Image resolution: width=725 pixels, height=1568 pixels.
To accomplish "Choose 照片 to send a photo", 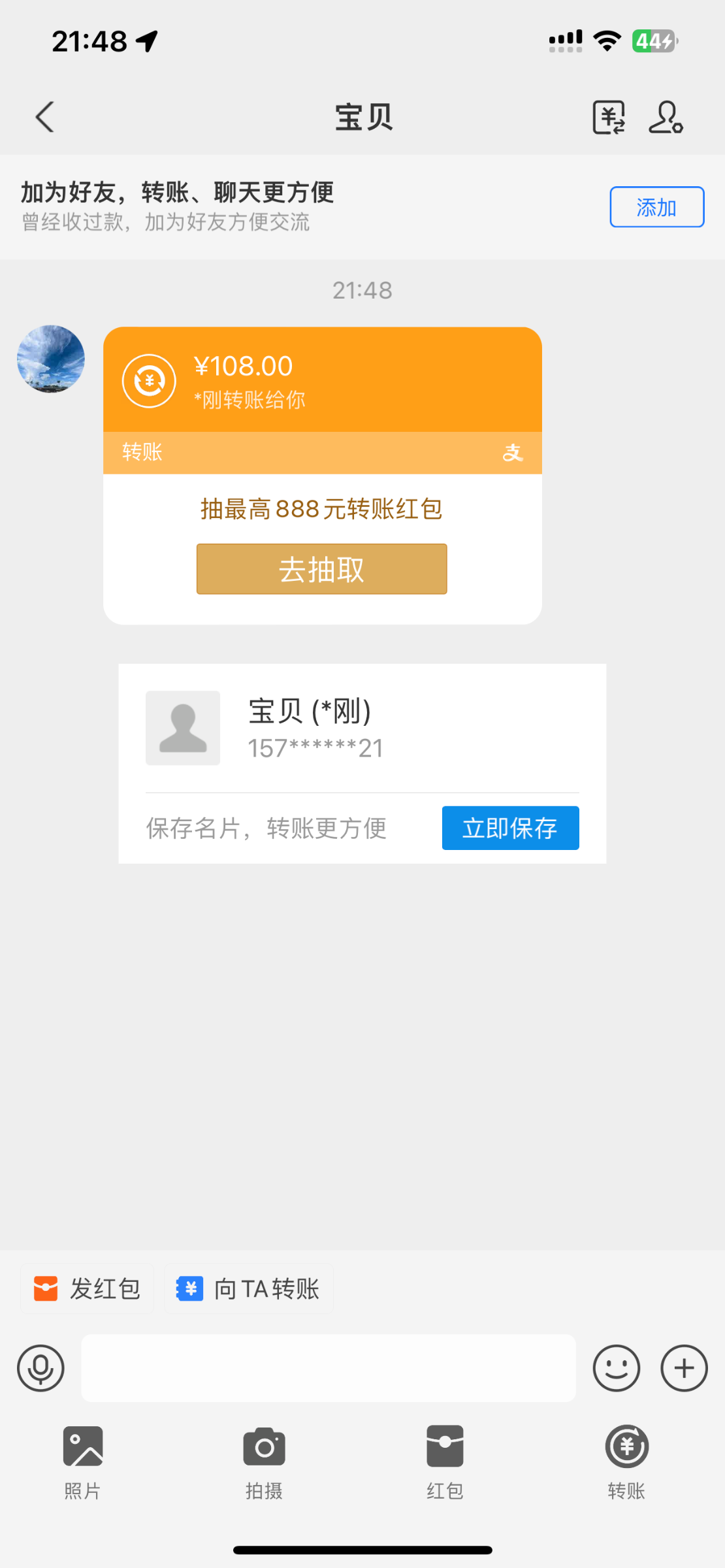I will pyautogui.click(x=83, y=1461).
